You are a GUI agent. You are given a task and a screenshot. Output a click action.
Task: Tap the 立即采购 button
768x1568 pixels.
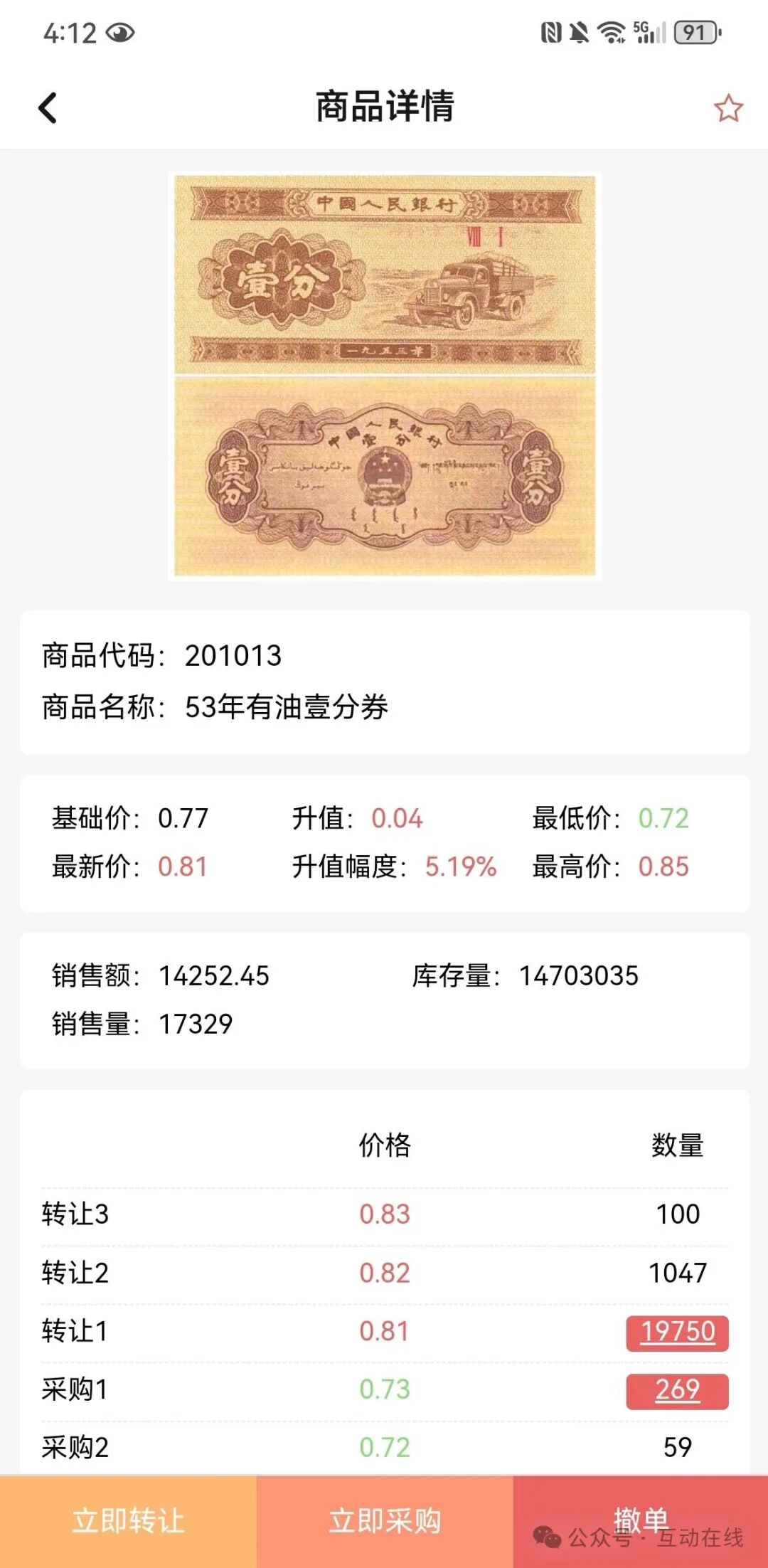(385, 1521)
